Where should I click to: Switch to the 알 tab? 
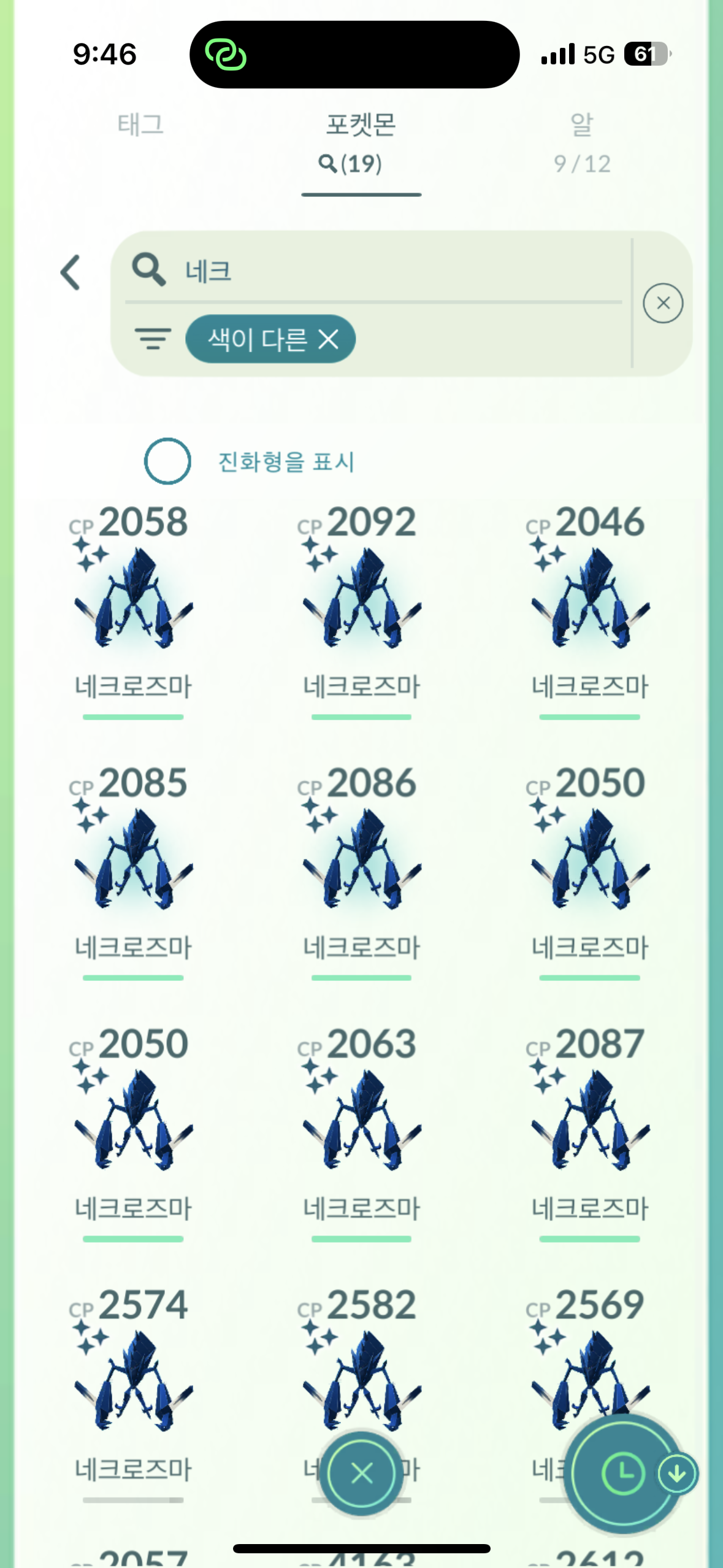(x=581, y=142)
